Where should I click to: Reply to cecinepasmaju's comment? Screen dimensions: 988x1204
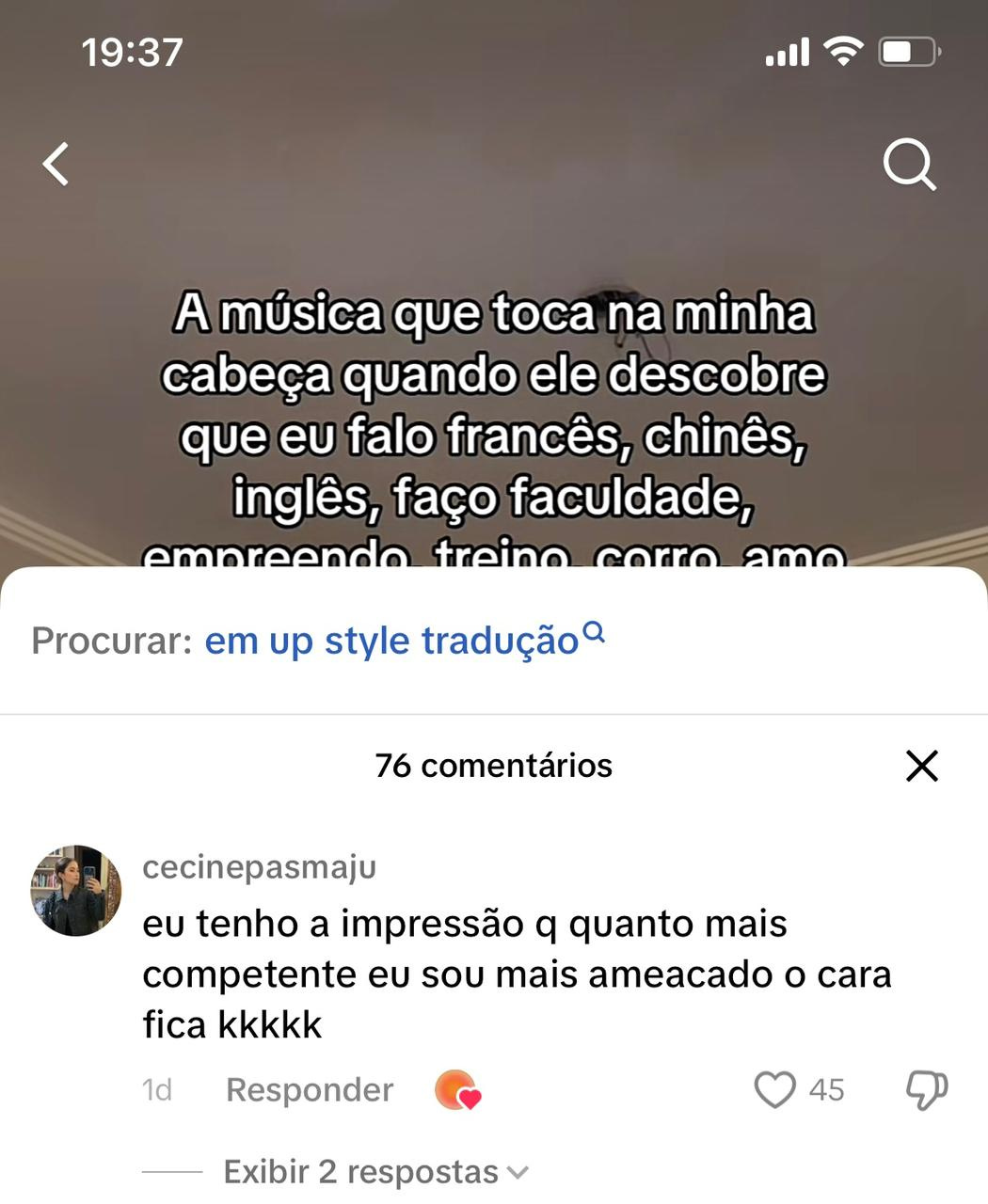309,1089
